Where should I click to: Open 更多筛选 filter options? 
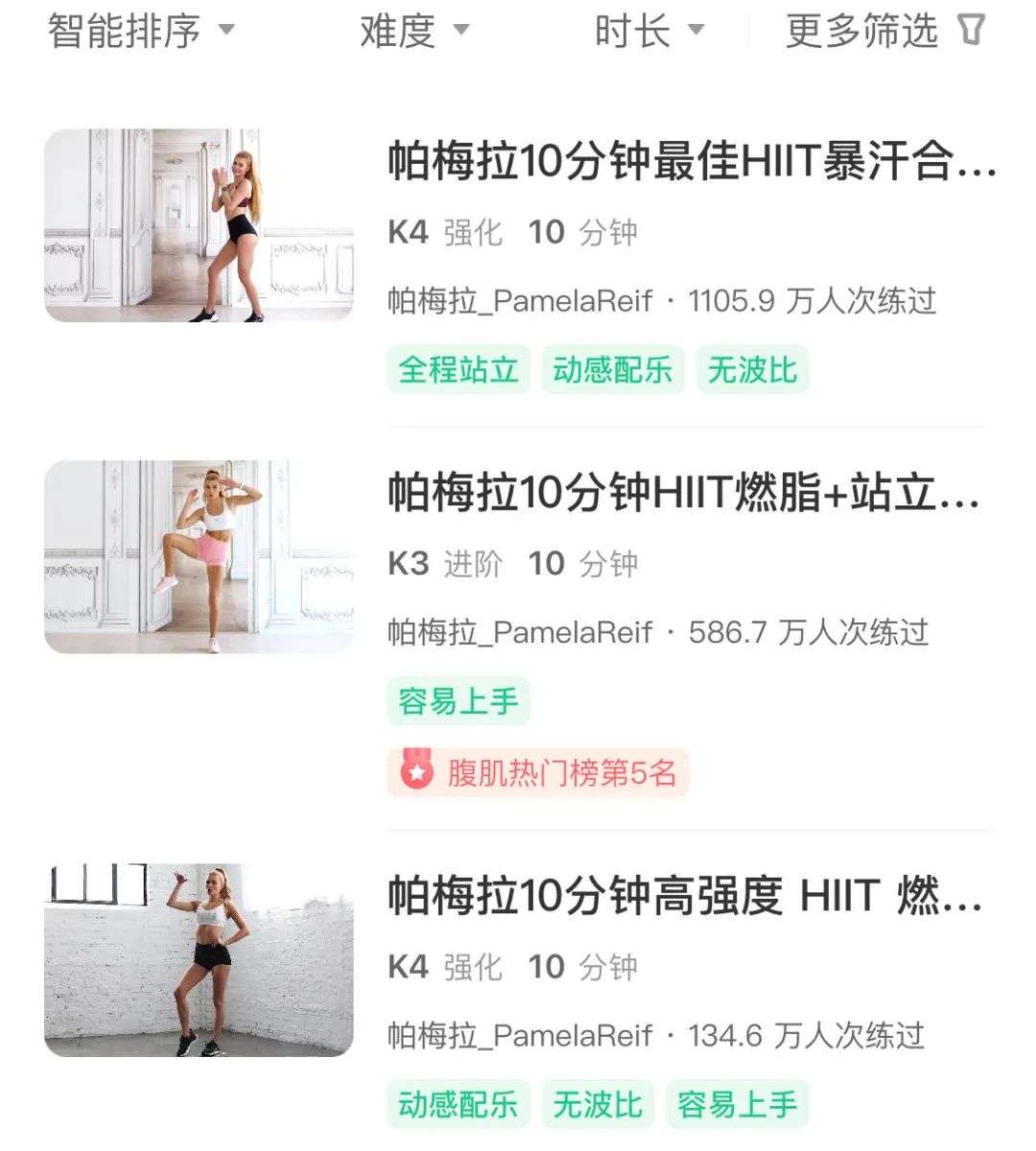click(884, 32)
